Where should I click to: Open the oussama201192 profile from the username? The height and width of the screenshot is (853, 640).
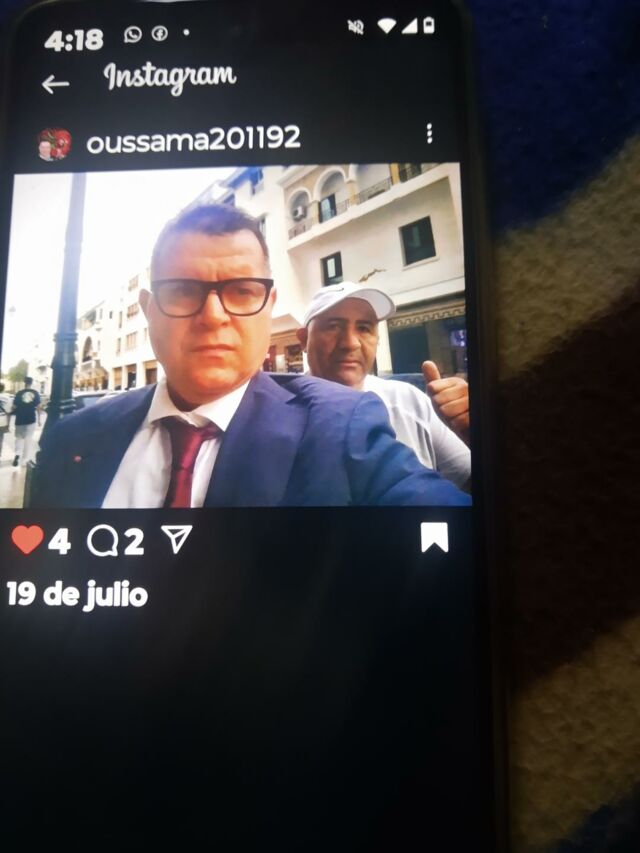(193, 142)
